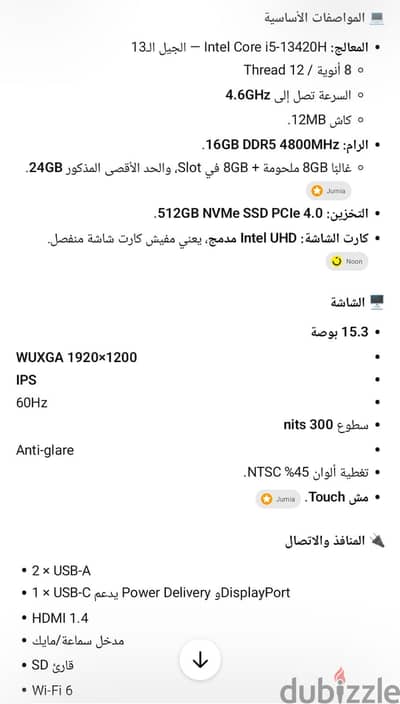Open the Jumia source chip below the RAM details

329,191
